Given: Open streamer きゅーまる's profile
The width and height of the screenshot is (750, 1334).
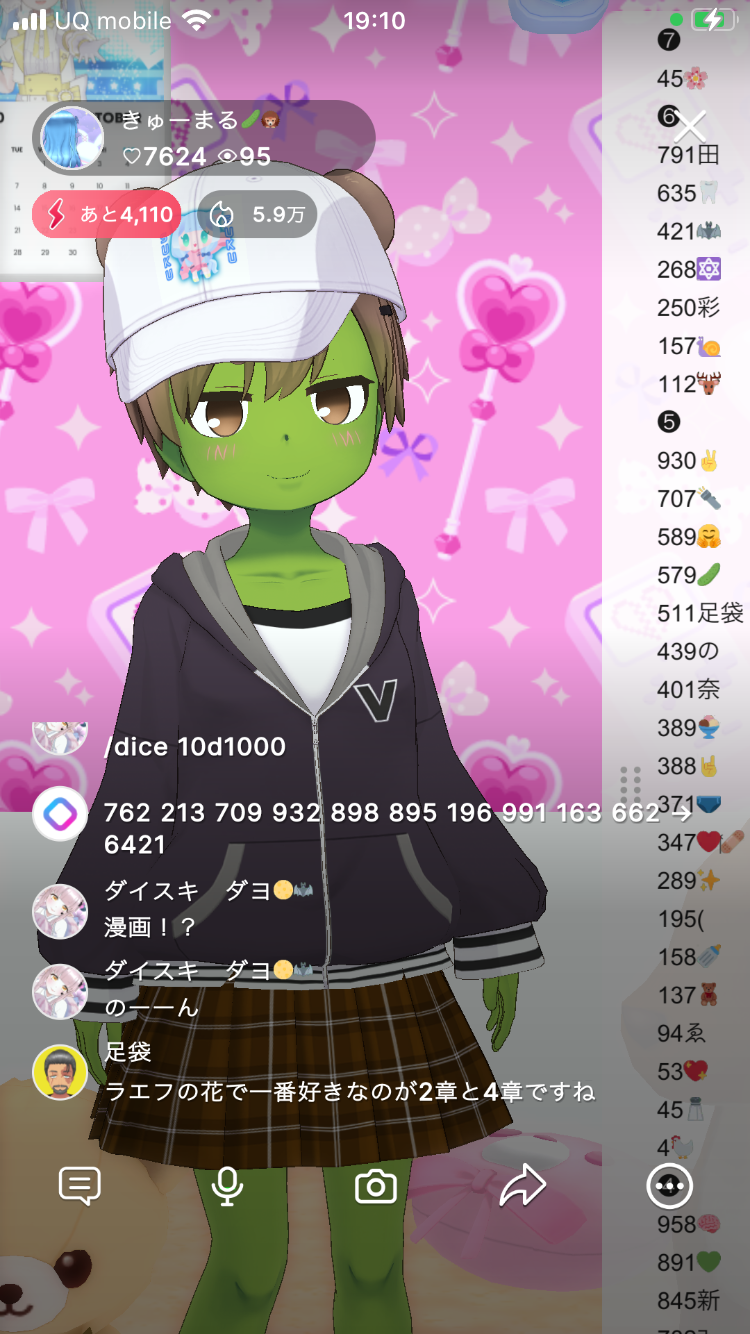Looking at the screenshot, I should pos(72,139).
